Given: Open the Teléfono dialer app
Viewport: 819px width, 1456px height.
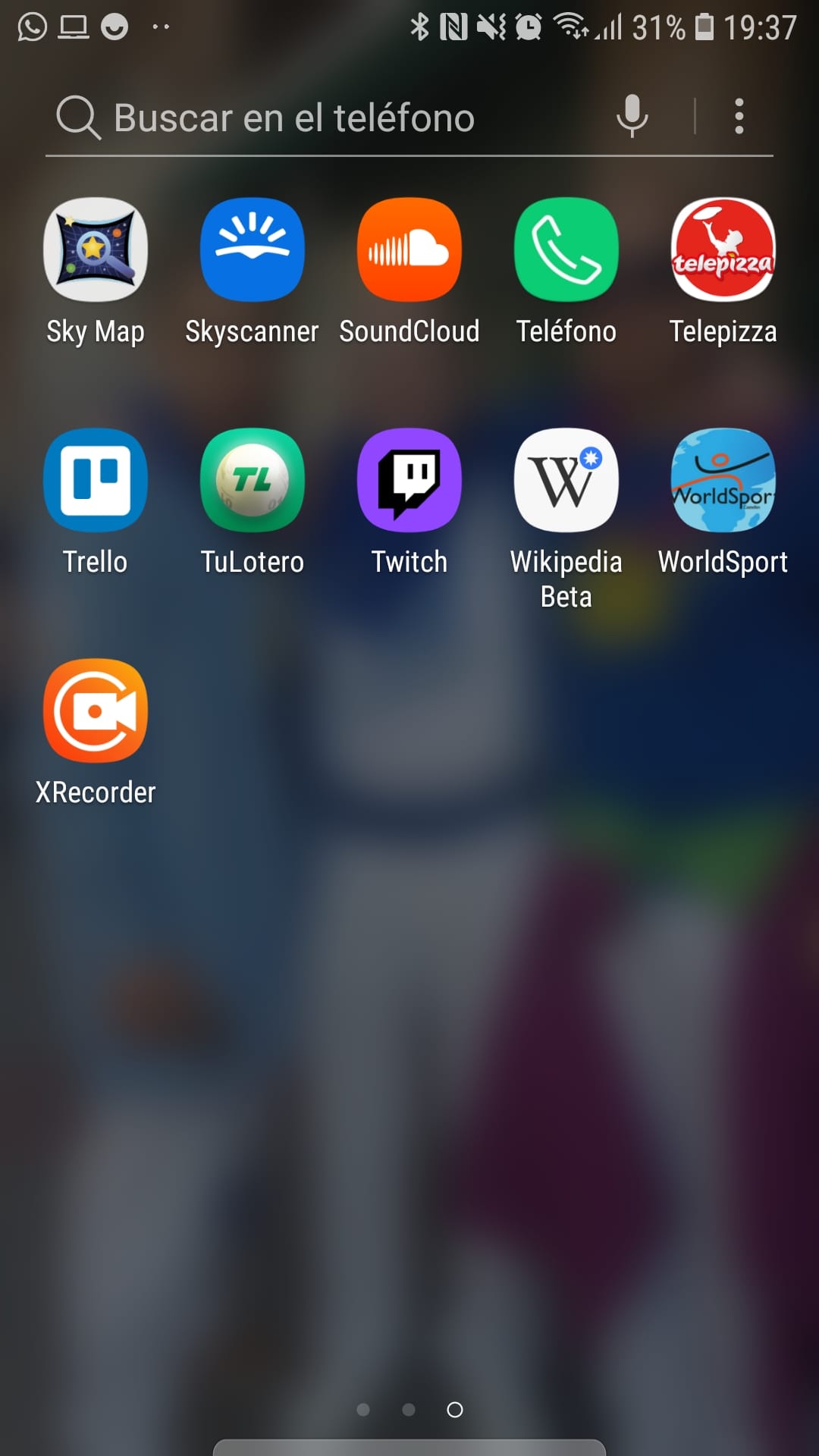Looking at the screenshot, I should [566, 250].
